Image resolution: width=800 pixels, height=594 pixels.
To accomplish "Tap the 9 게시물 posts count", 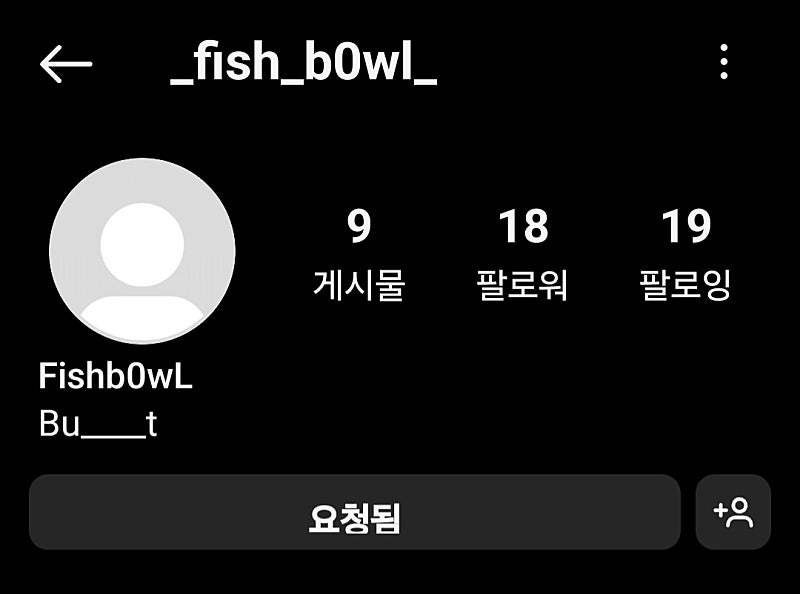I will 359,255.
